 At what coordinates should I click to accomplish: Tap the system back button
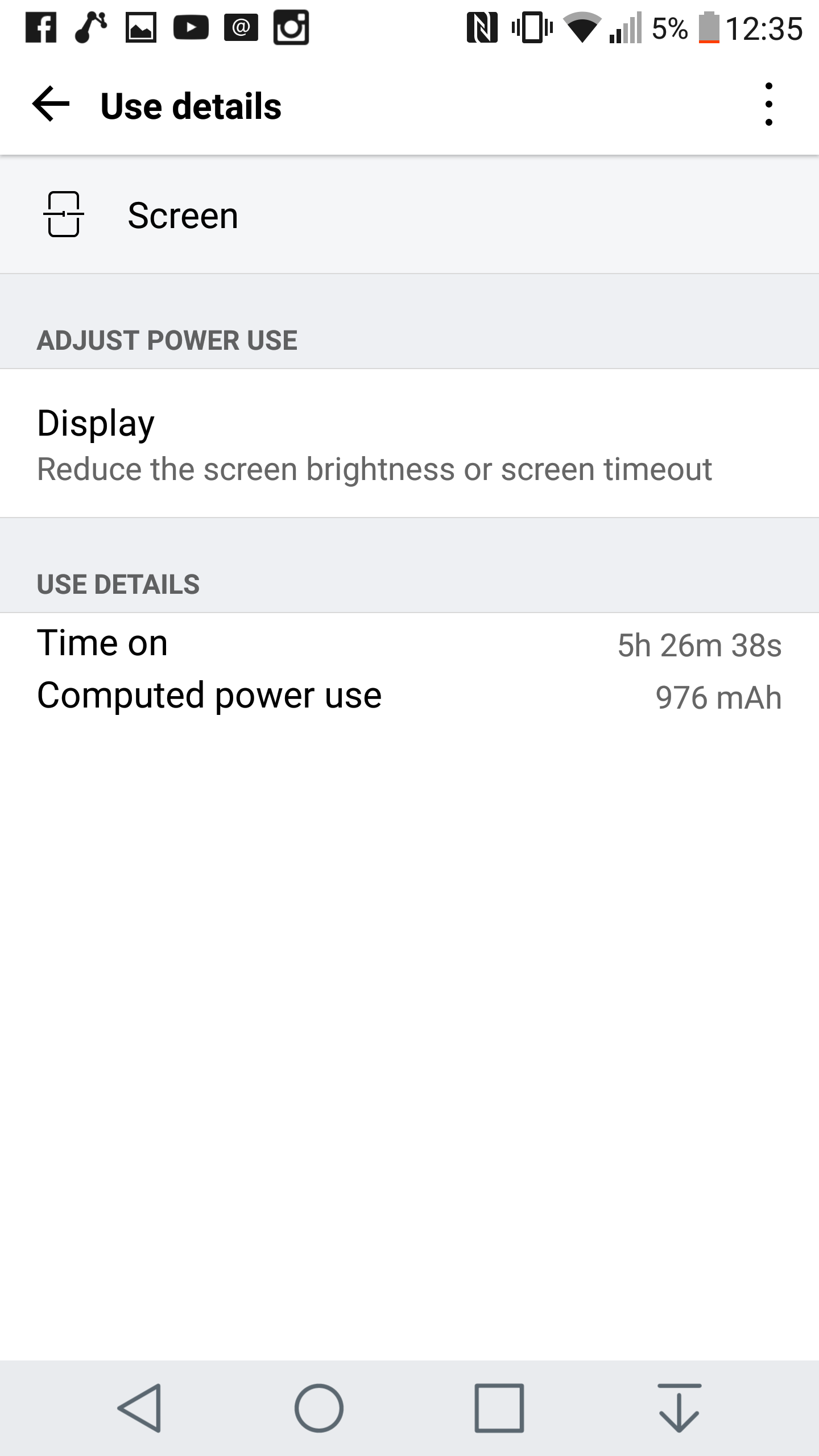click(140, 1408)
